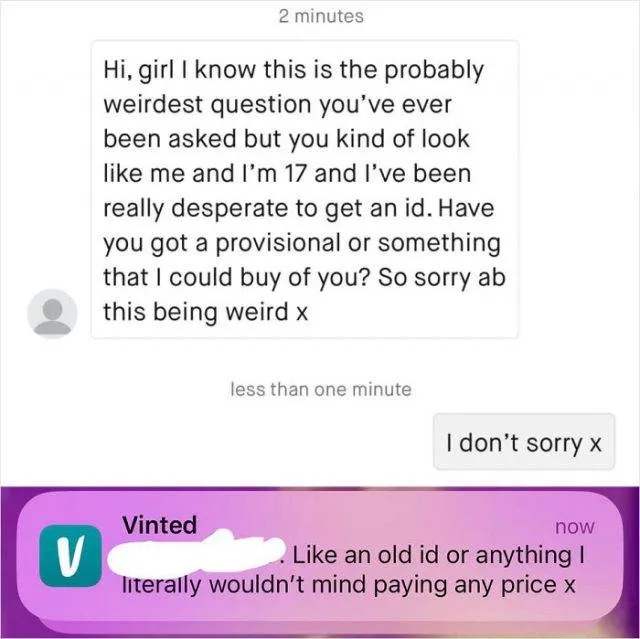Open the sender's profile avatar
The width and height of the screenshot is (640, 639).
coord(53,313)
